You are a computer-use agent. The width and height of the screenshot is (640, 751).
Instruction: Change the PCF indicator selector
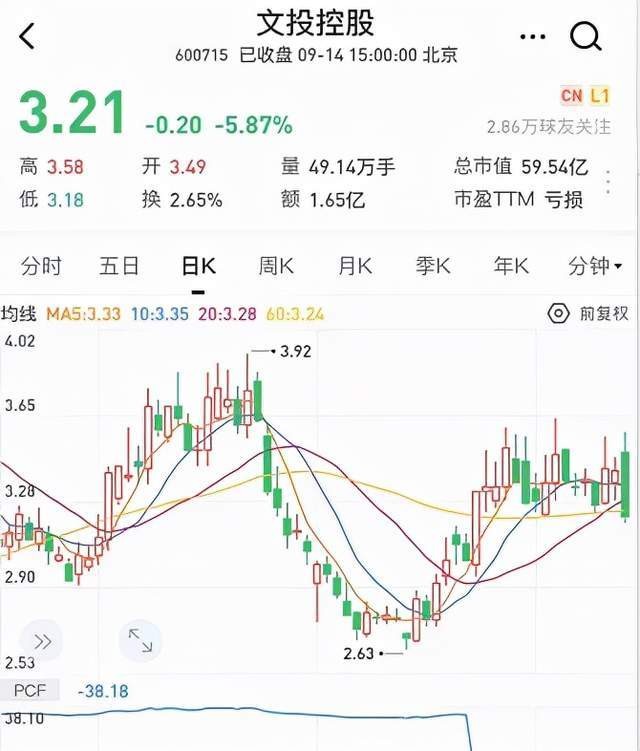click(x=30, y=691)
